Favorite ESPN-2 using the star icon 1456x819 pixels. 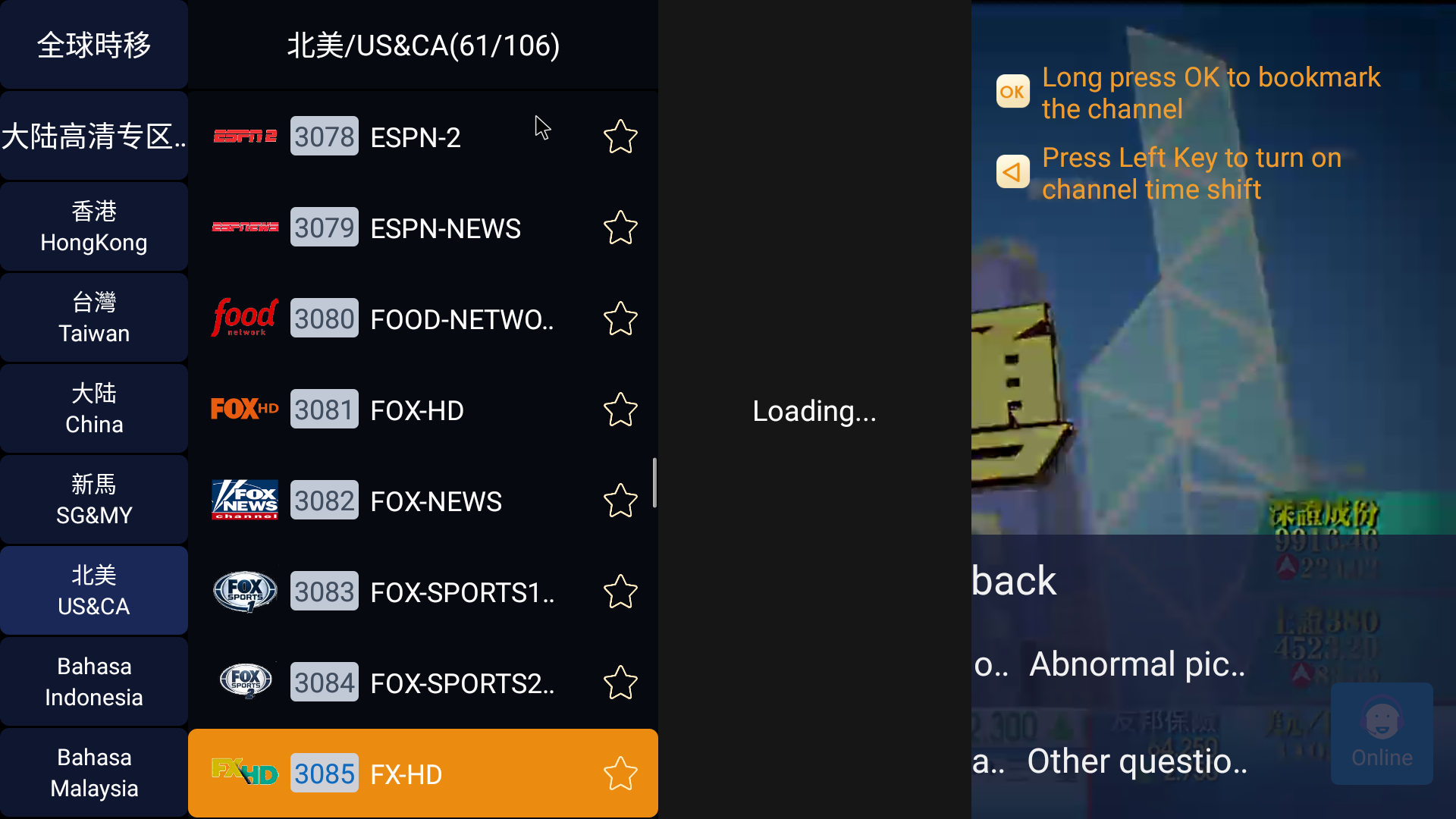(x=620, y=137)
